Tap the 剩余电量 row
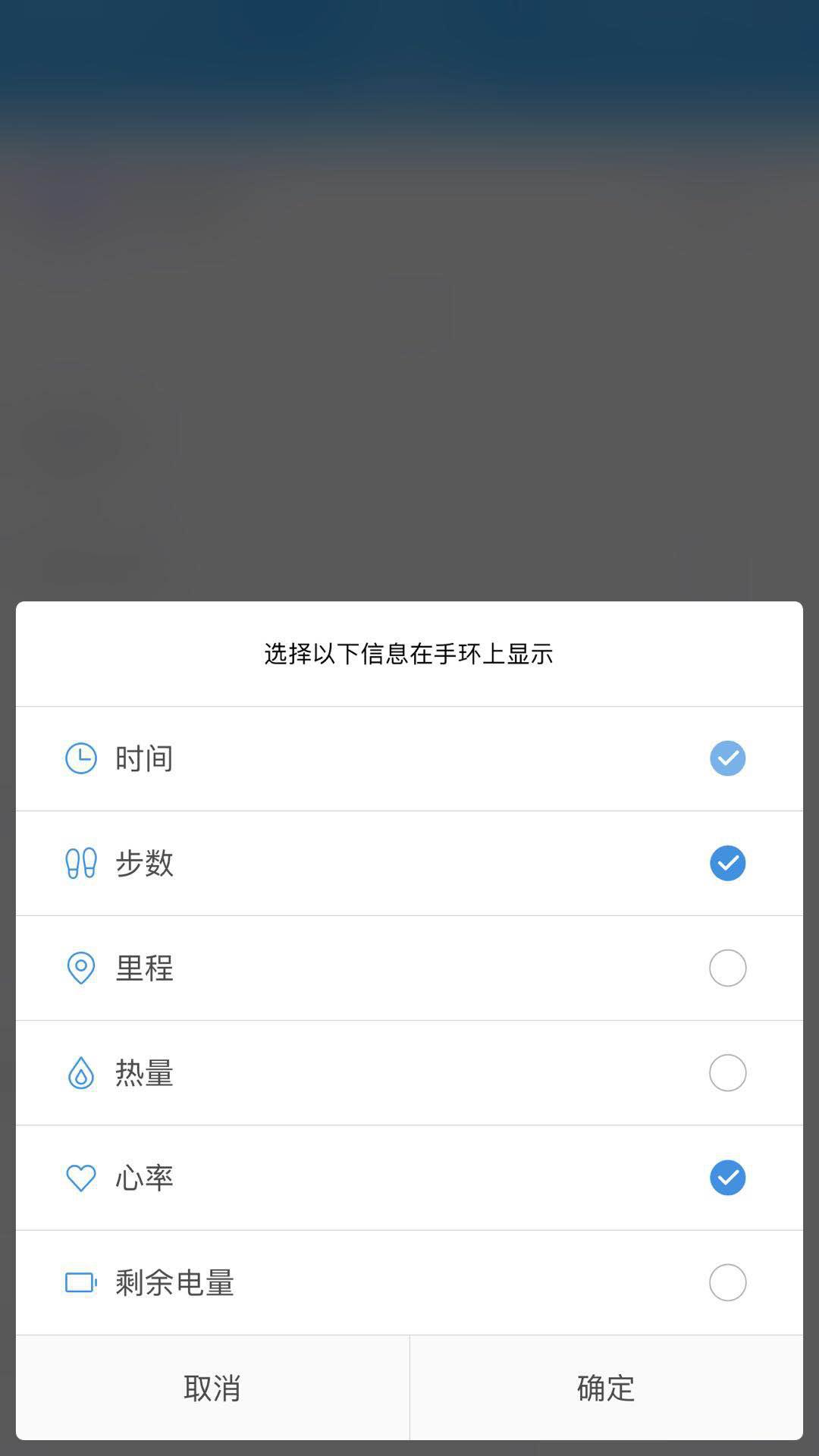This screenshot has height=1456, width=819. [x=174, y=1282]
